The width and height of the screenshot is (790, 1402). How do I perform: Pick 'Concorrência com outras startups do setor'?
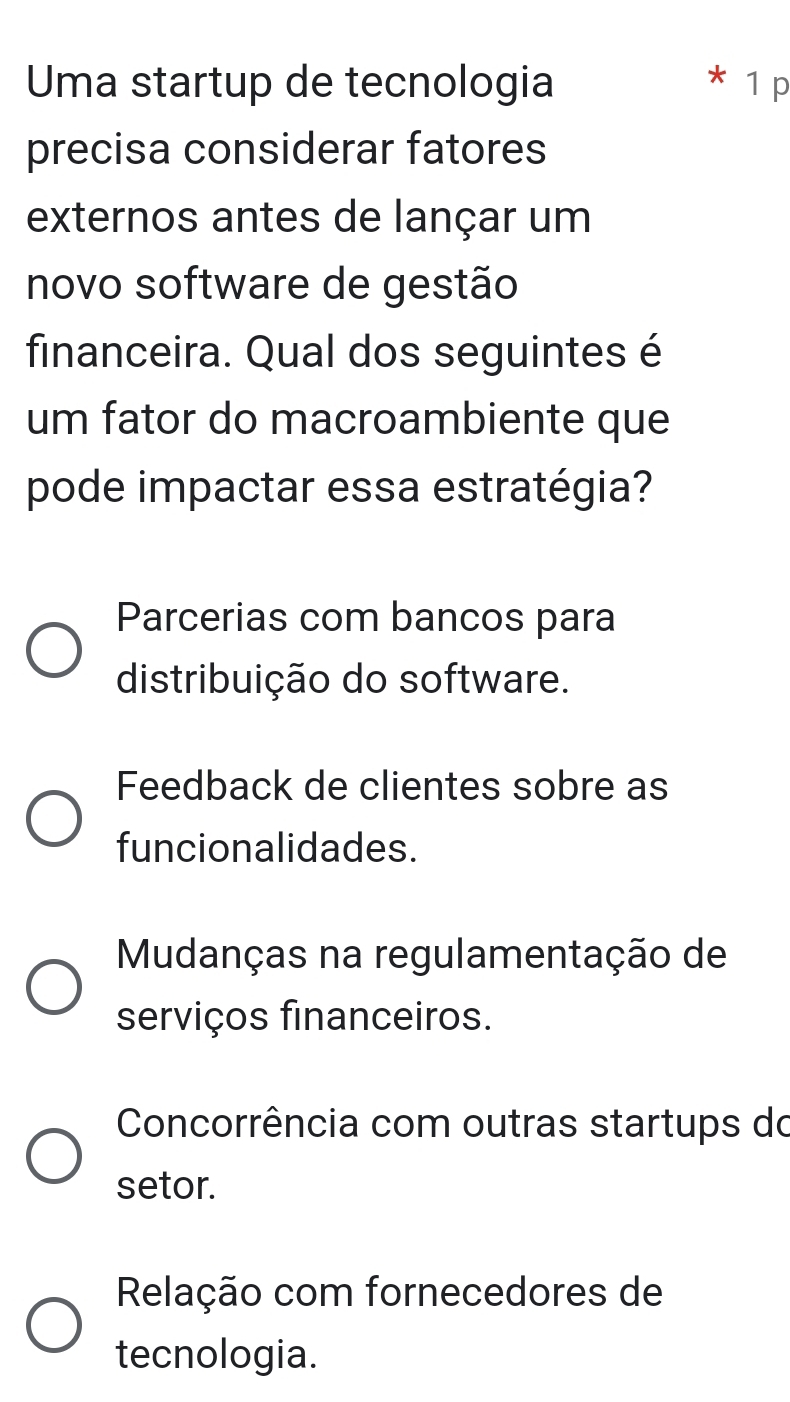tap(55, 1154)
